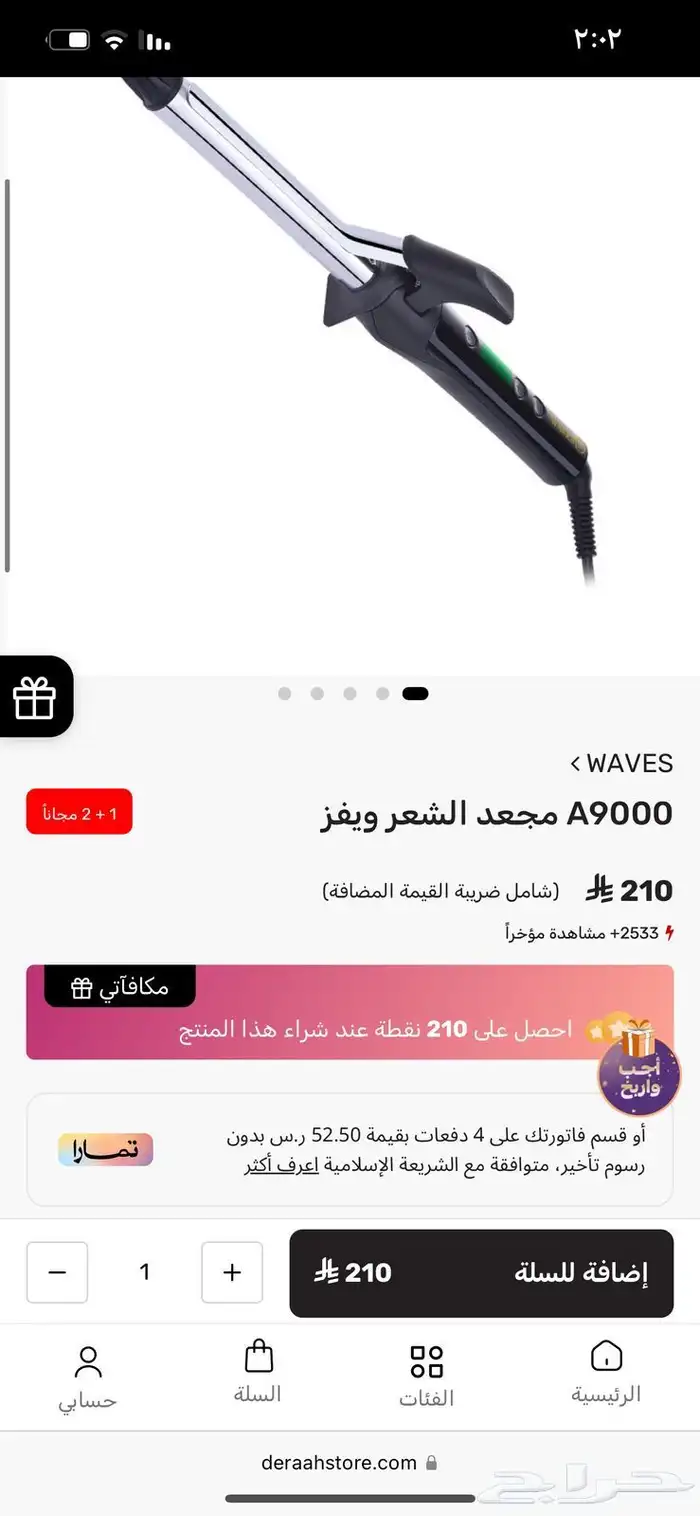Open the WAVES brand link

click(x=621, y=764)
